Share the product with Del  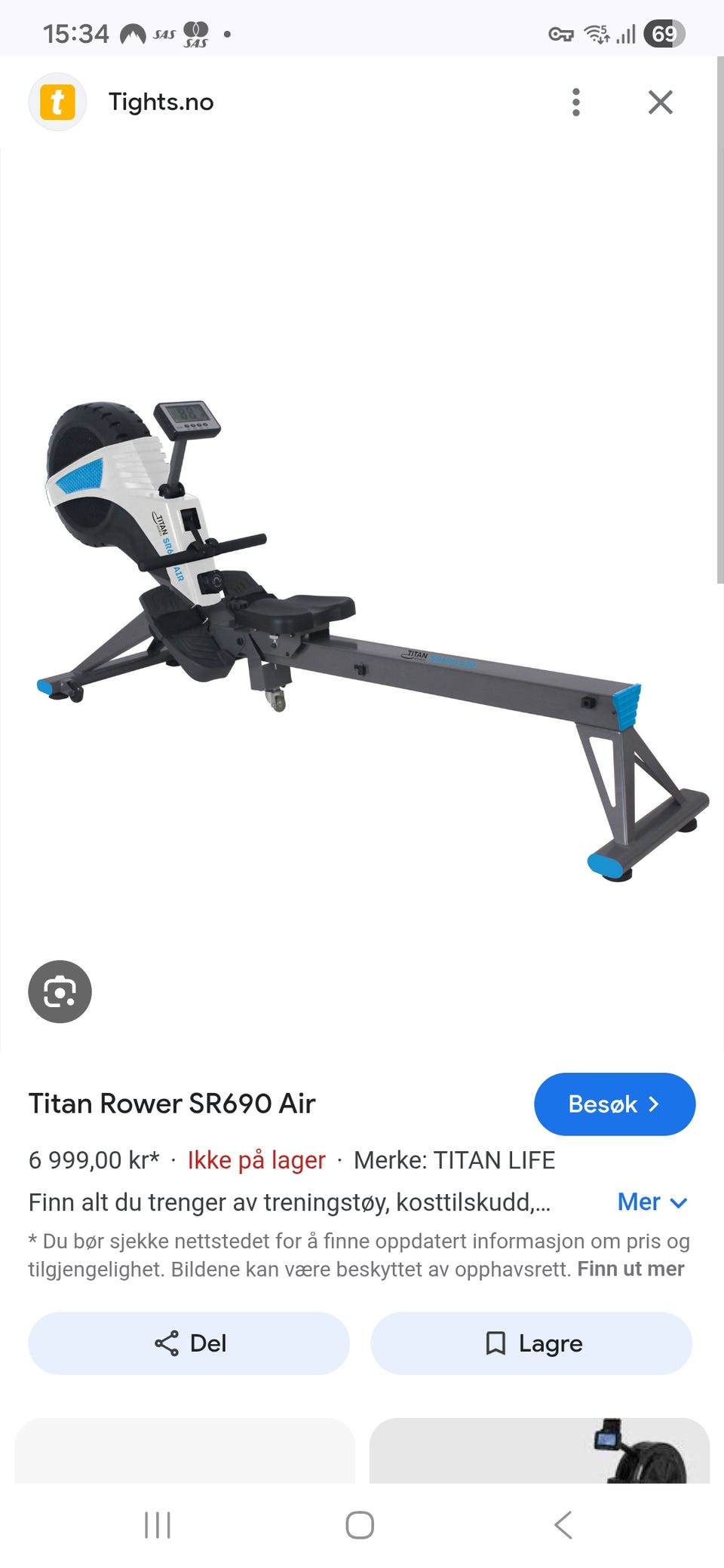coord(189,1343)
